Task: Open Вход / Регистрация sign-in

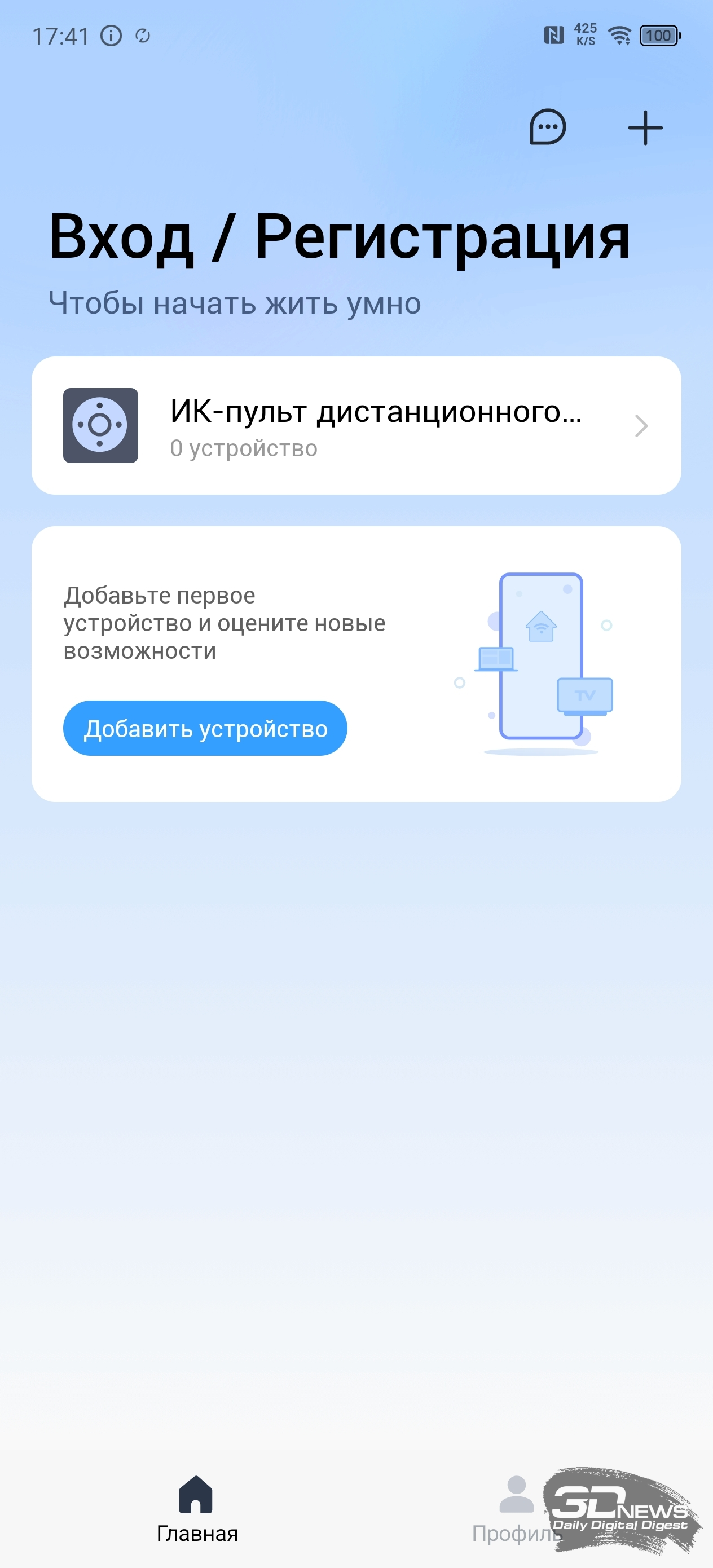Action: point(339,237)
